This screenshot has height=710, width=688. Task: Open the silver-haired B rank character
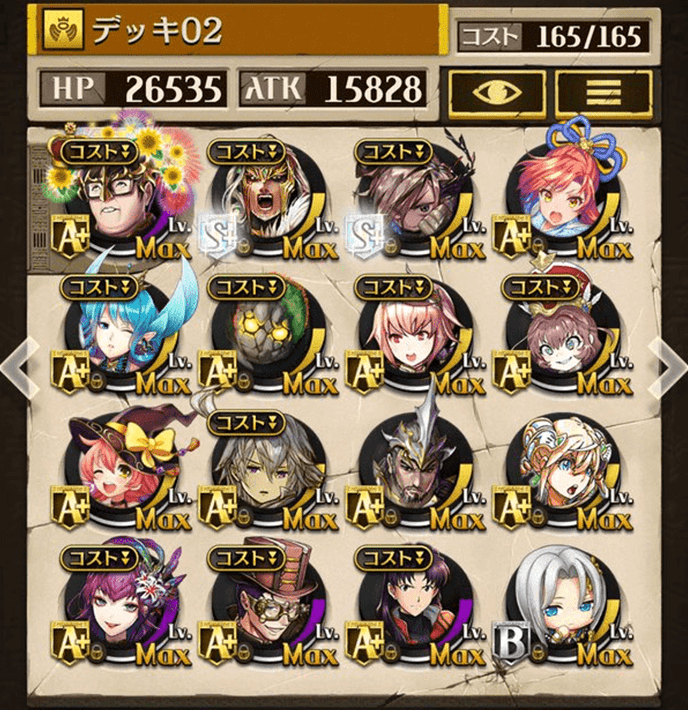click(555, 606)
